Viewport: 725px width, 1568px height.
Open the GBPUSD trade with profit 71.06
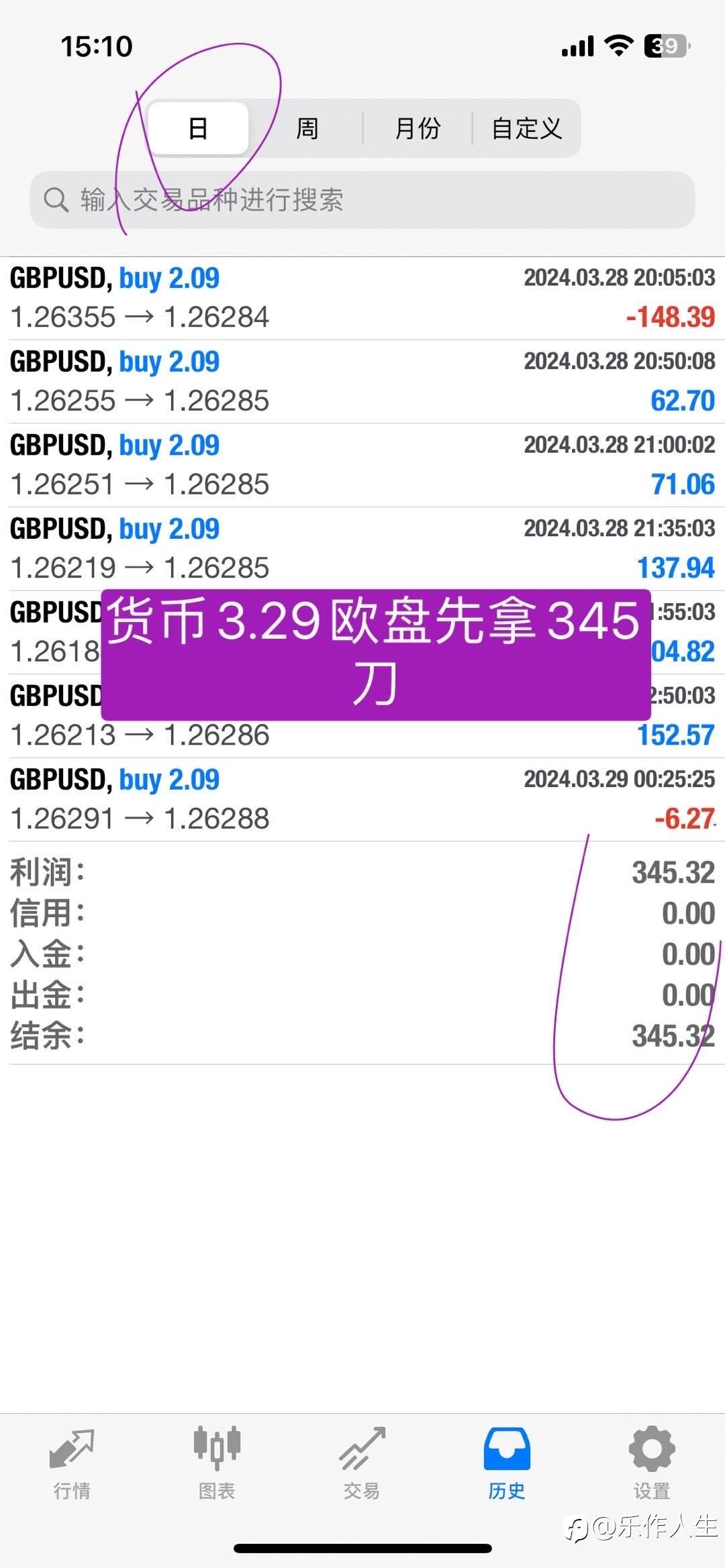click(362, 465)
